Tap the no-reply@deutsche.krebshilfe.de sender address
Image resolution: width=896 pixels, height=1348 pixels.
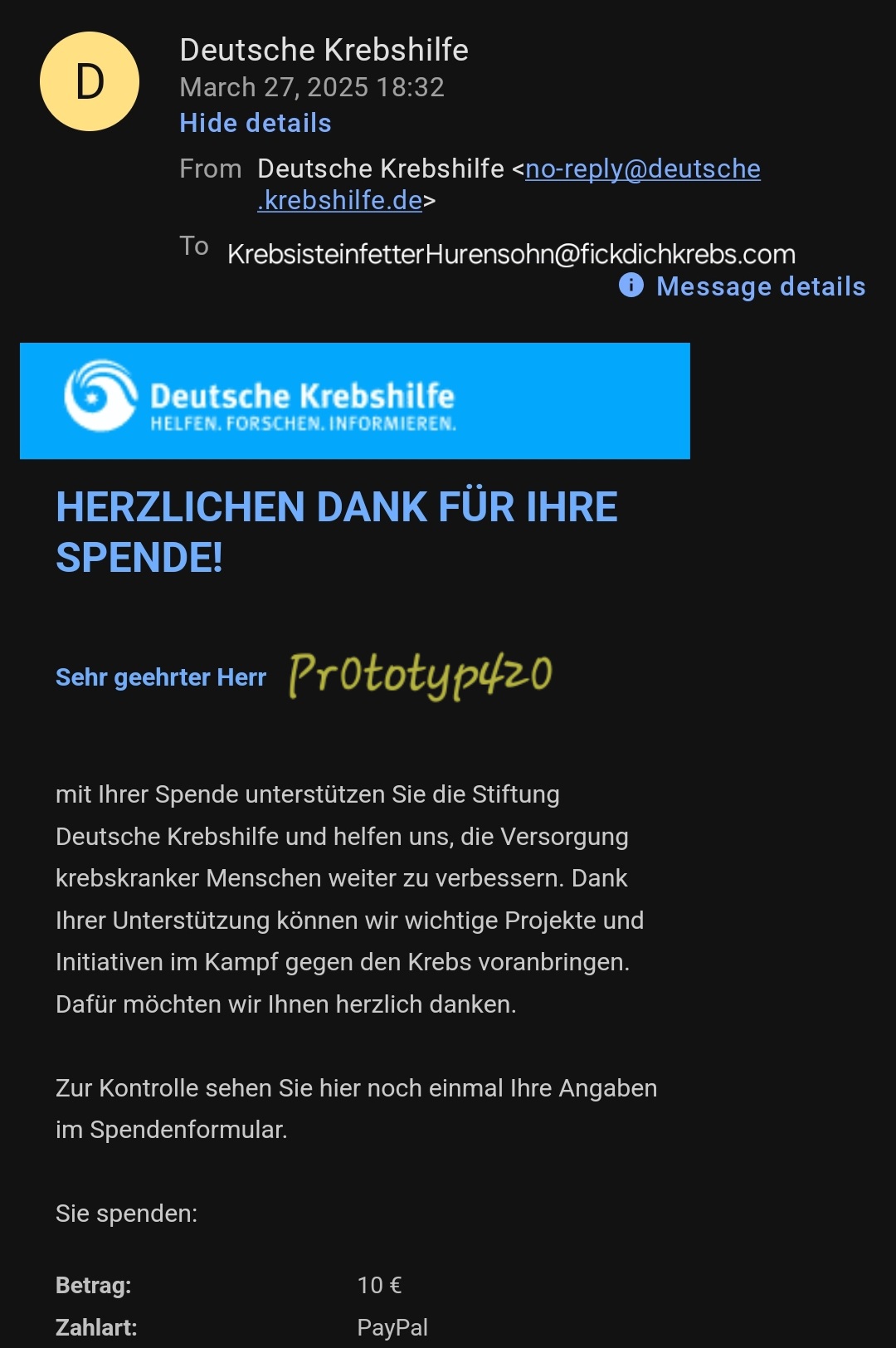click(x=642, y=169)
